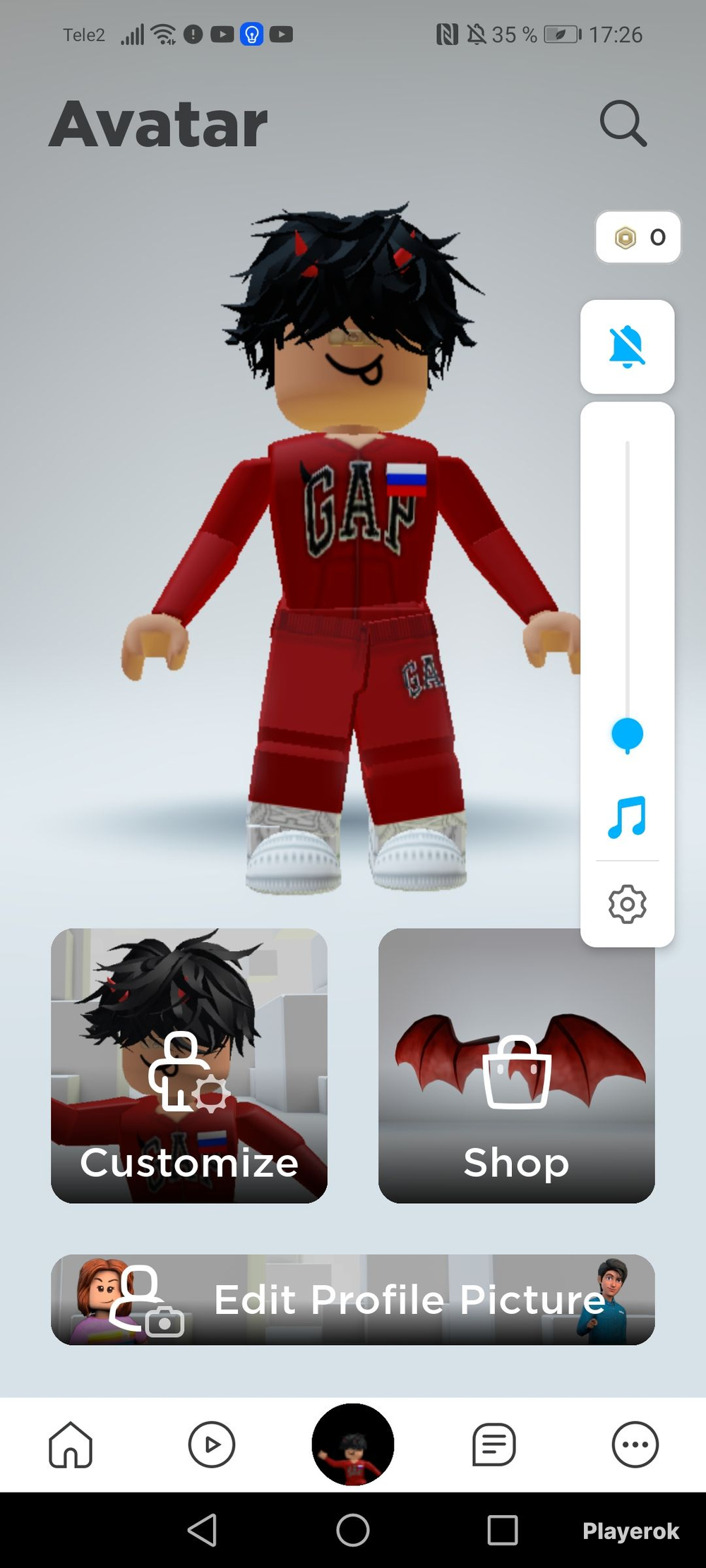Screen dimensions: 706x1568
Task: Tap the system recent apps button
Action: (503, 1531)
